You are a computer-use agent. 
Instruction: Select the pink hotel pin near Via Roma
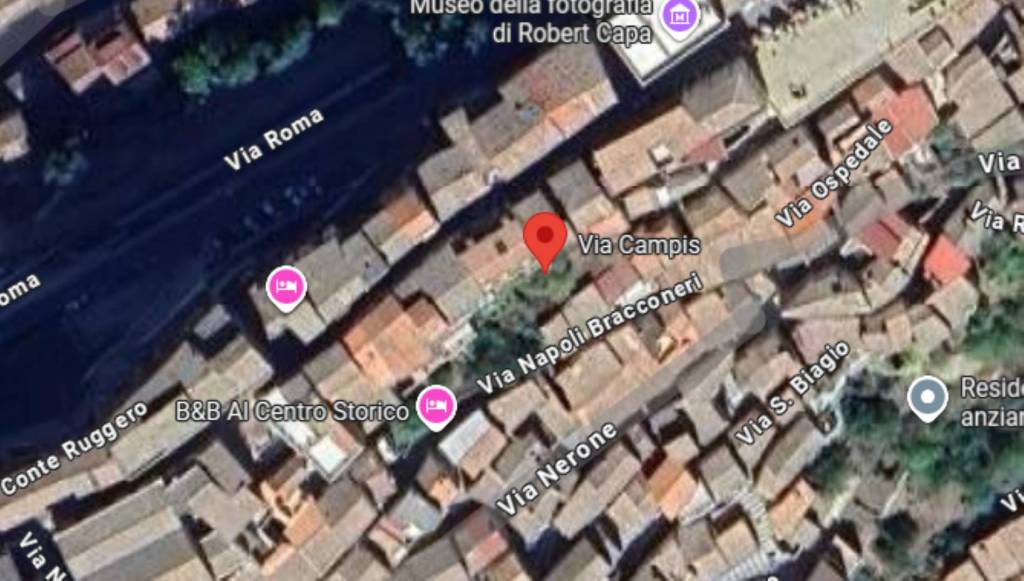pyautogui.click(x=287, y=287)
